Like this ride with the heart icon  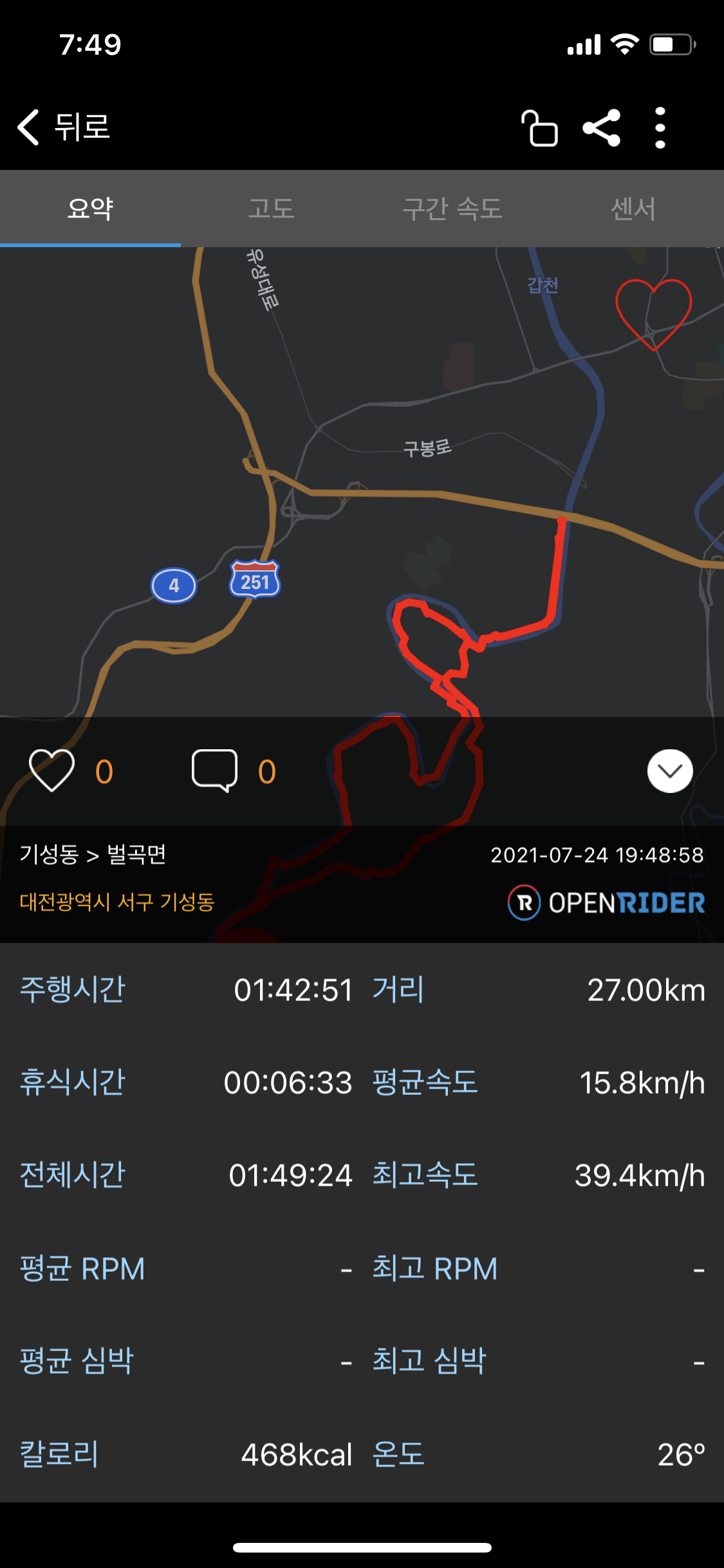point(51,770)
